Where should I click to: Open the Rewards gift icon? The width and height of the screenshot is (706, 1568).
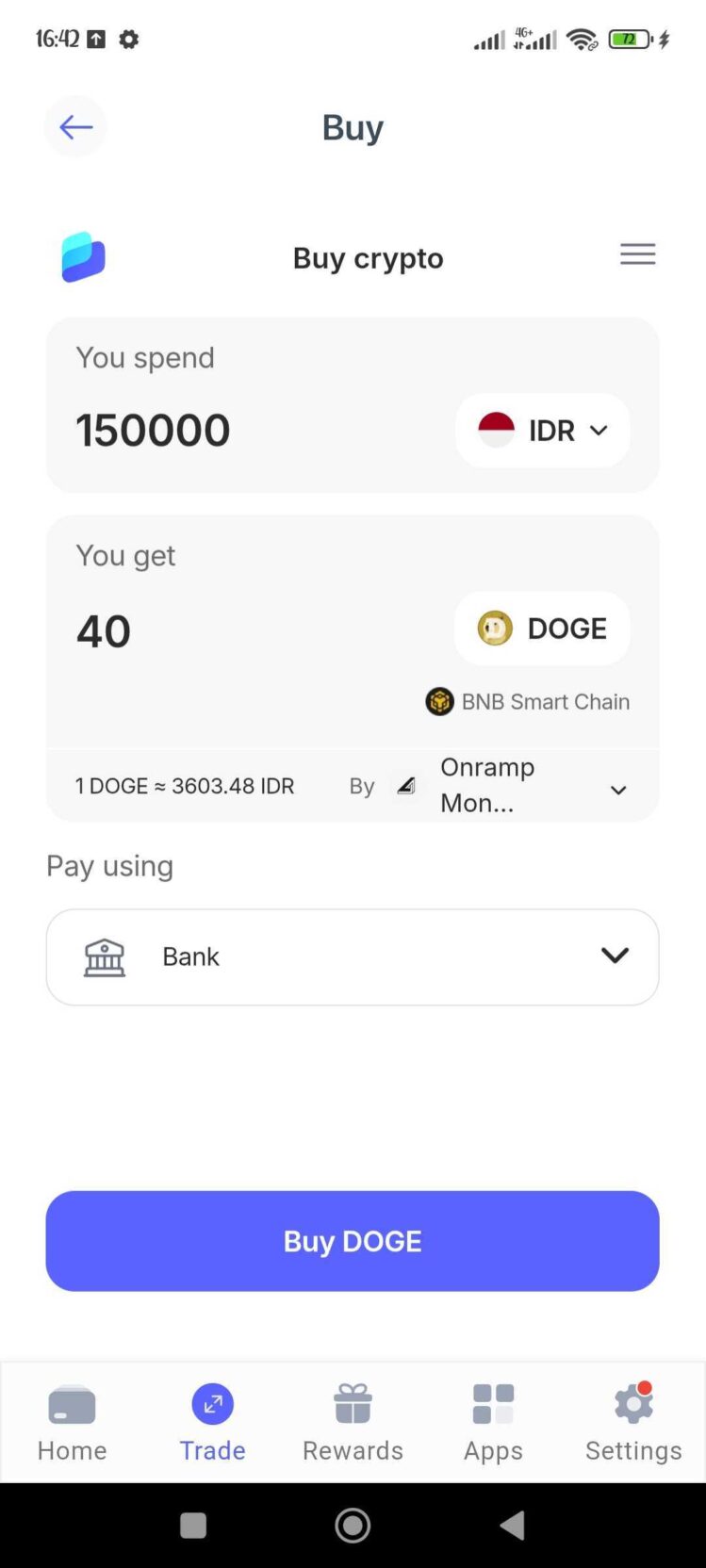[353, 1404]
